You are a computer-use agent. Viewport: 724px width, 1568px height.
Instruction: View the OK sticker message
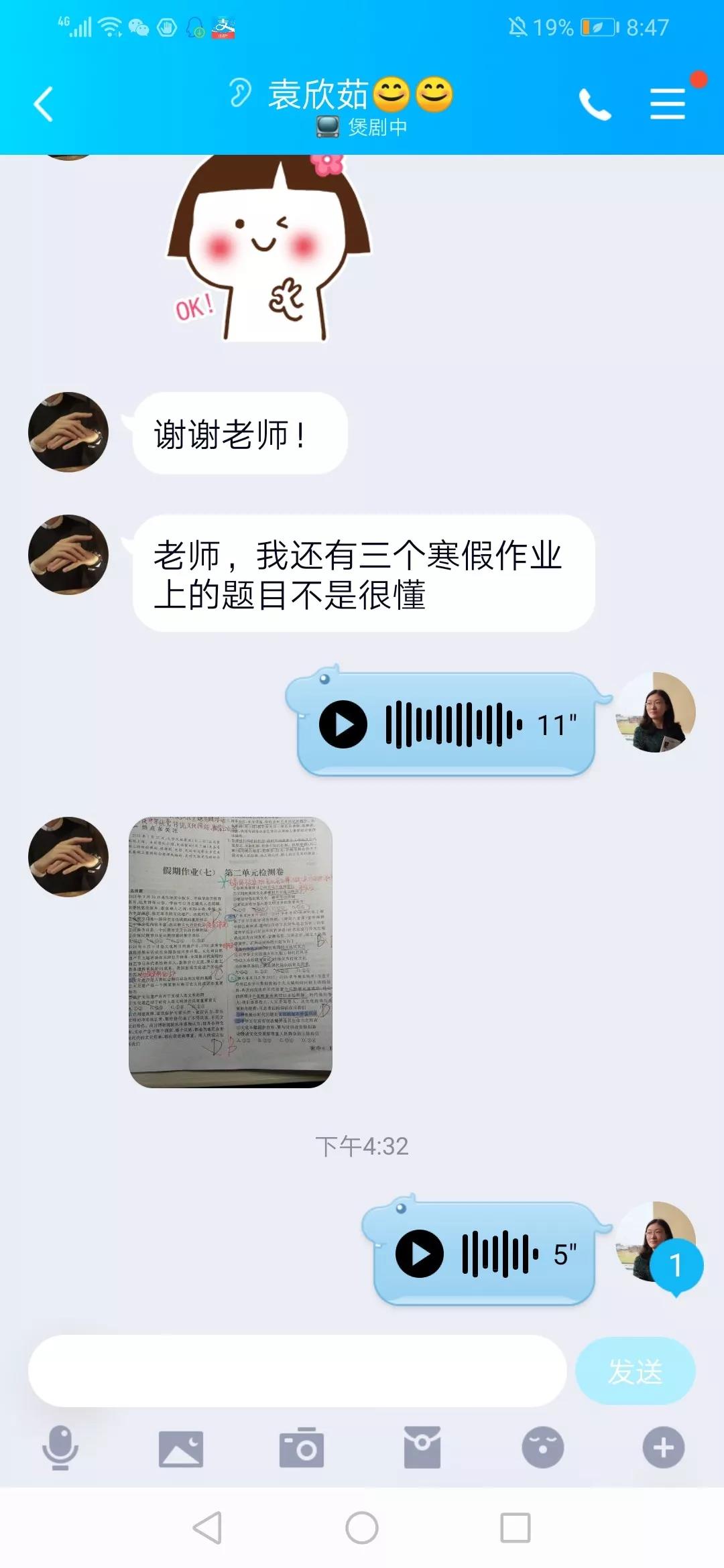point(268,249)
